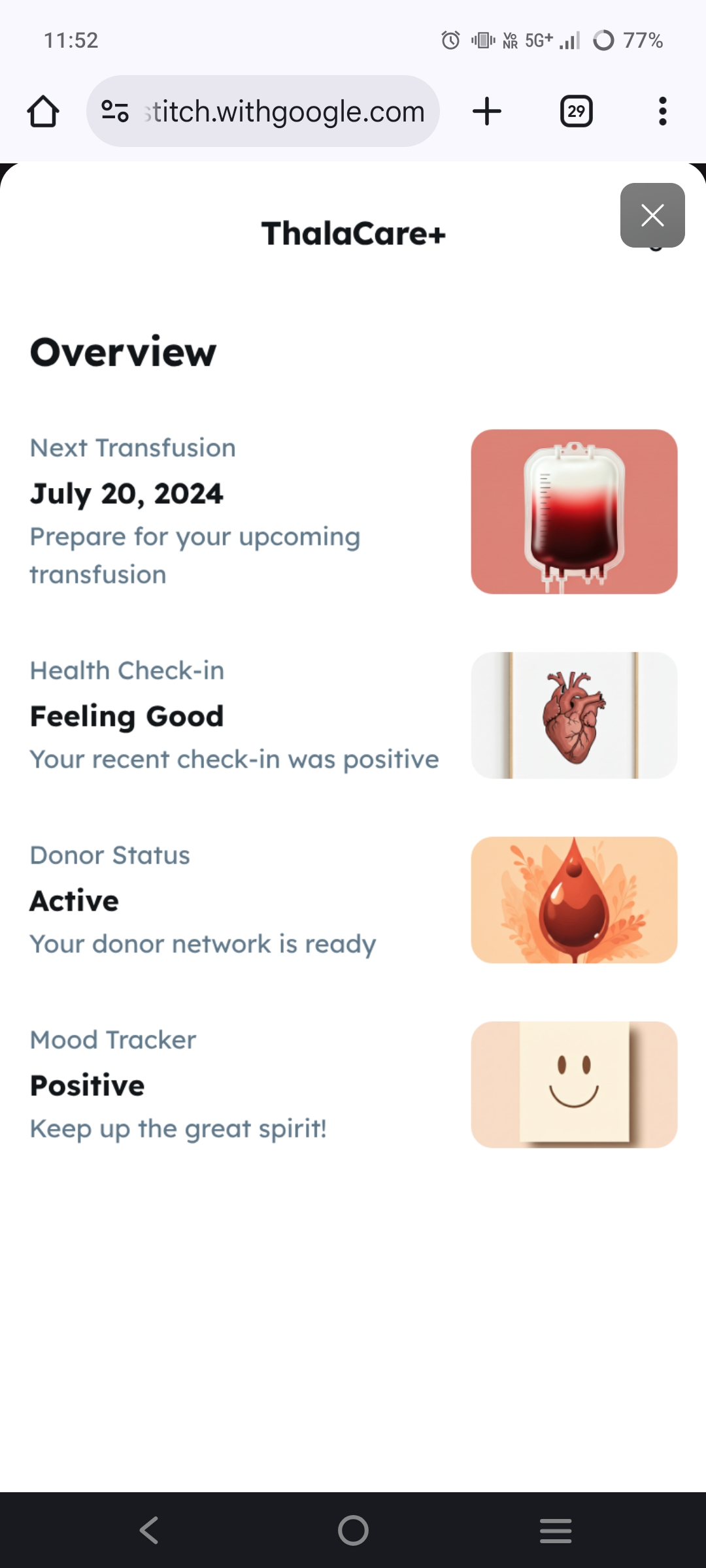
Task: Open the tab switcher showing 29 tabs
Action: point(576,111)
